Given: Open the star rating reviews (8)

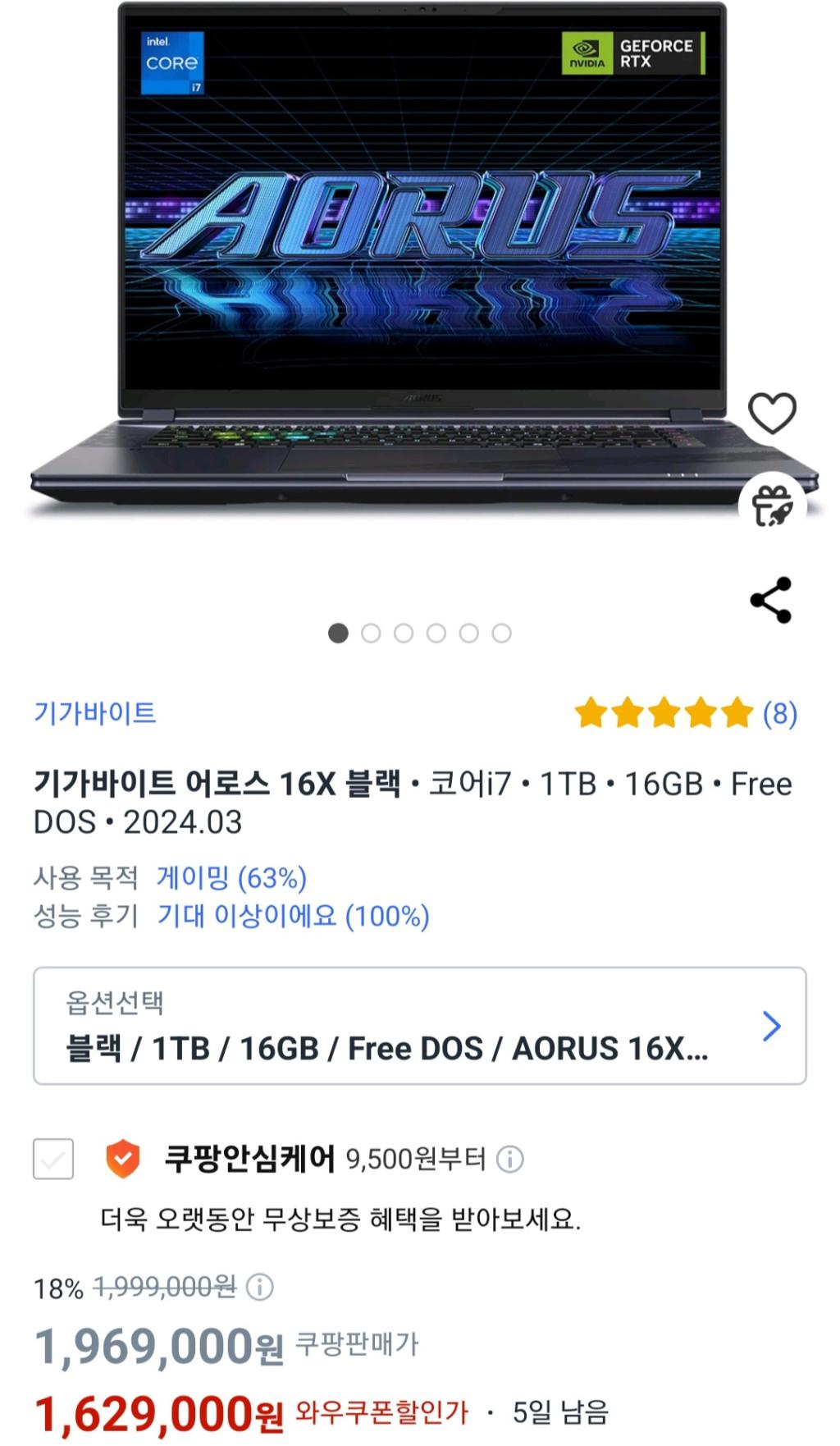Looking at the screenshot, I should pyautogui.click(x=686, y=713).
